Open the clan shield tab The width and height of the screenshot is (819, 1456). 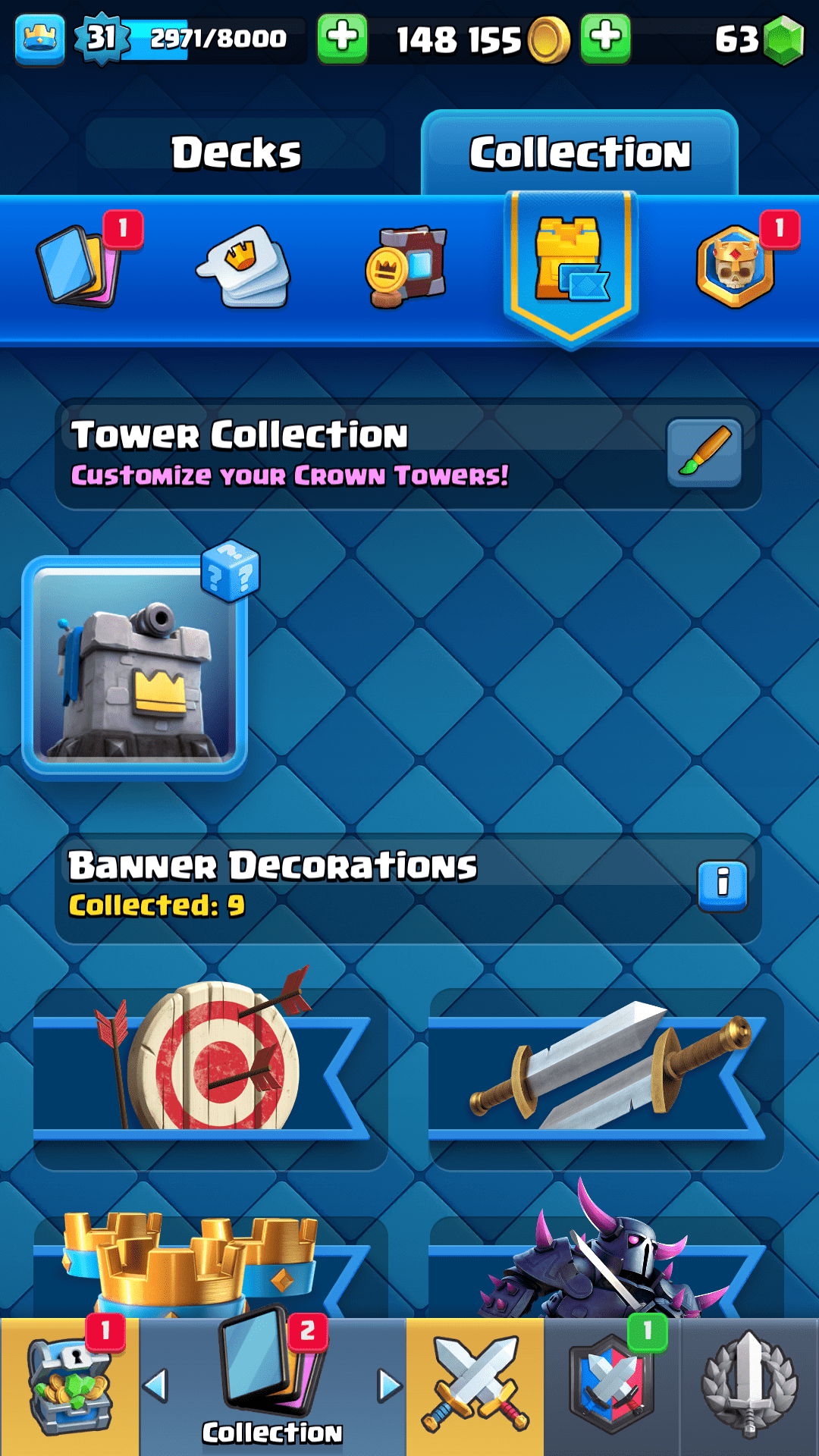pos(611,1386)
